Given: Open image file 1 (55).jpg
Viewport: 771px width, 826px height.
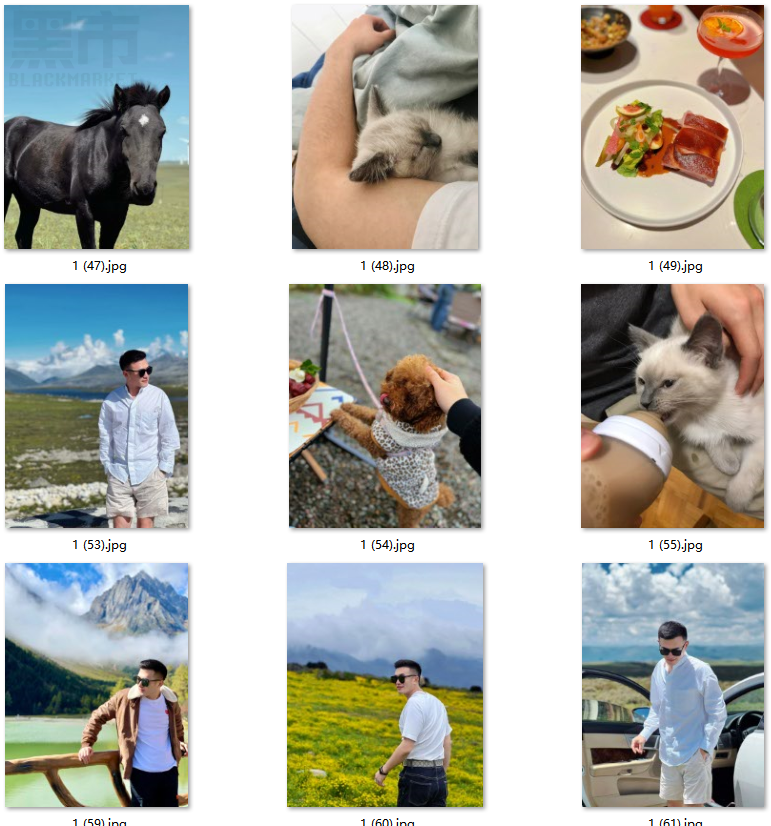Looking at the screenshot, I should click(672, 406).
